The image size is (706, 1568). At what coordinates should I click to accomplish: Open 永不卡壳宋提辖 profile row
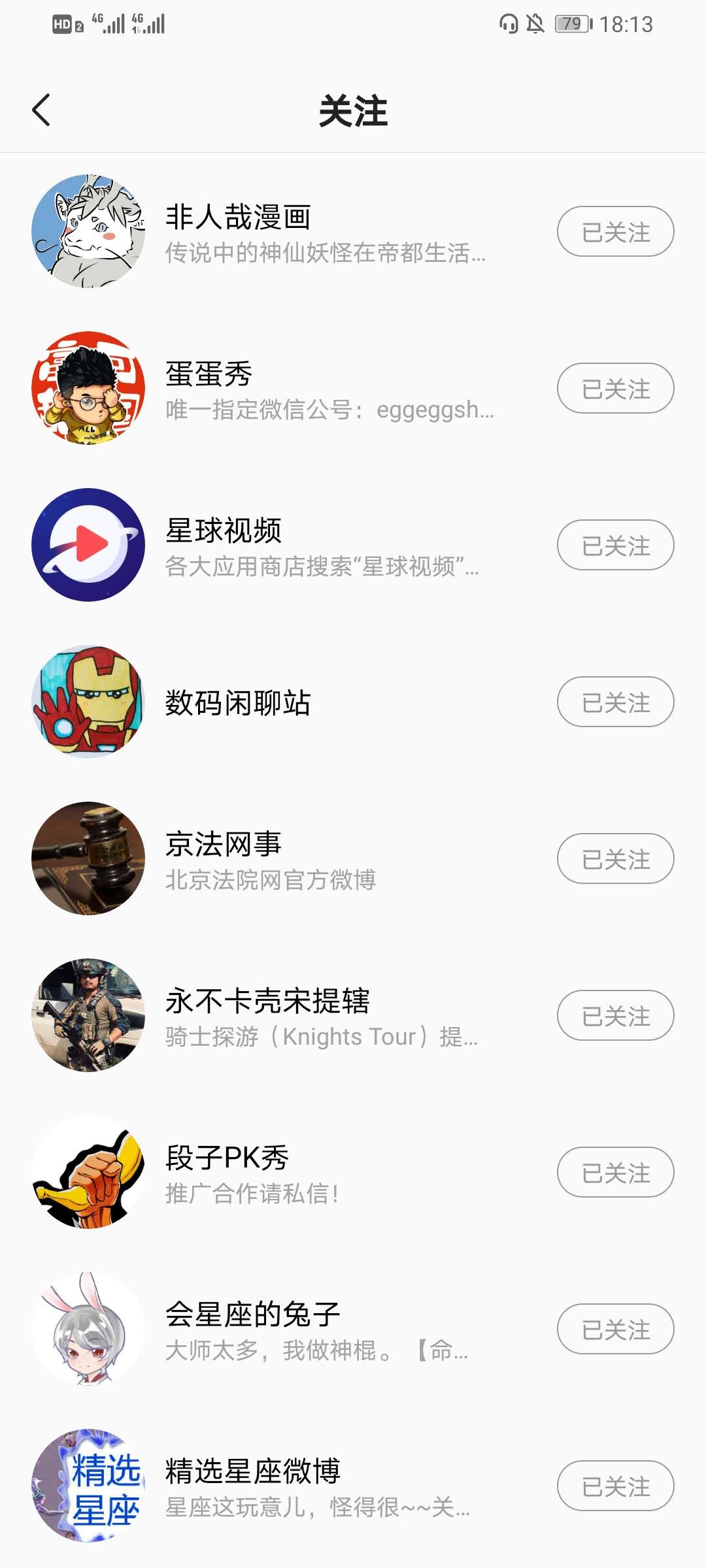point(294,1015)
